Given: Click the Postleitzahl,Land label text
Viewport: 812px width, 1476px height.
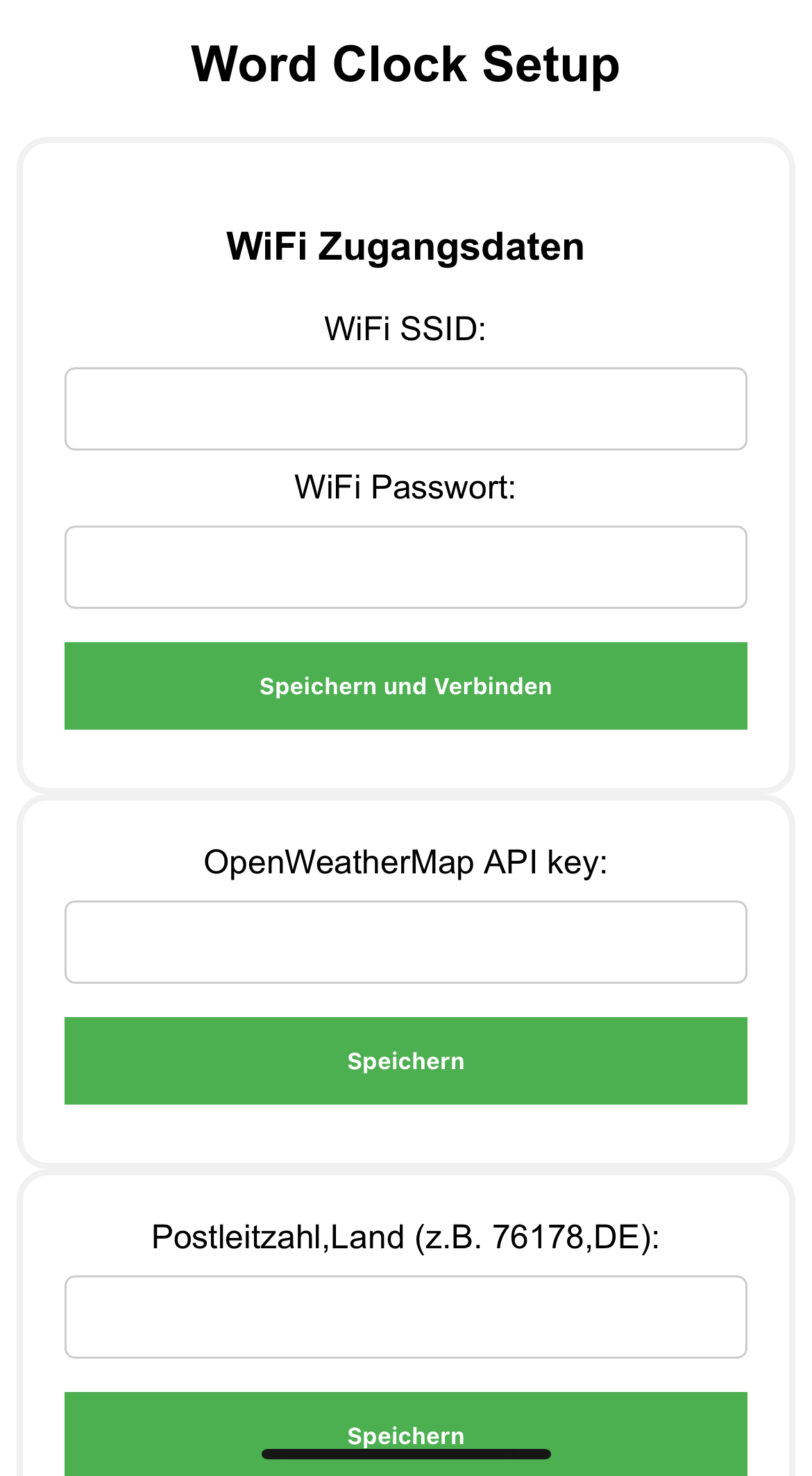Looking at the screenshot, I should coord(406,1237).
